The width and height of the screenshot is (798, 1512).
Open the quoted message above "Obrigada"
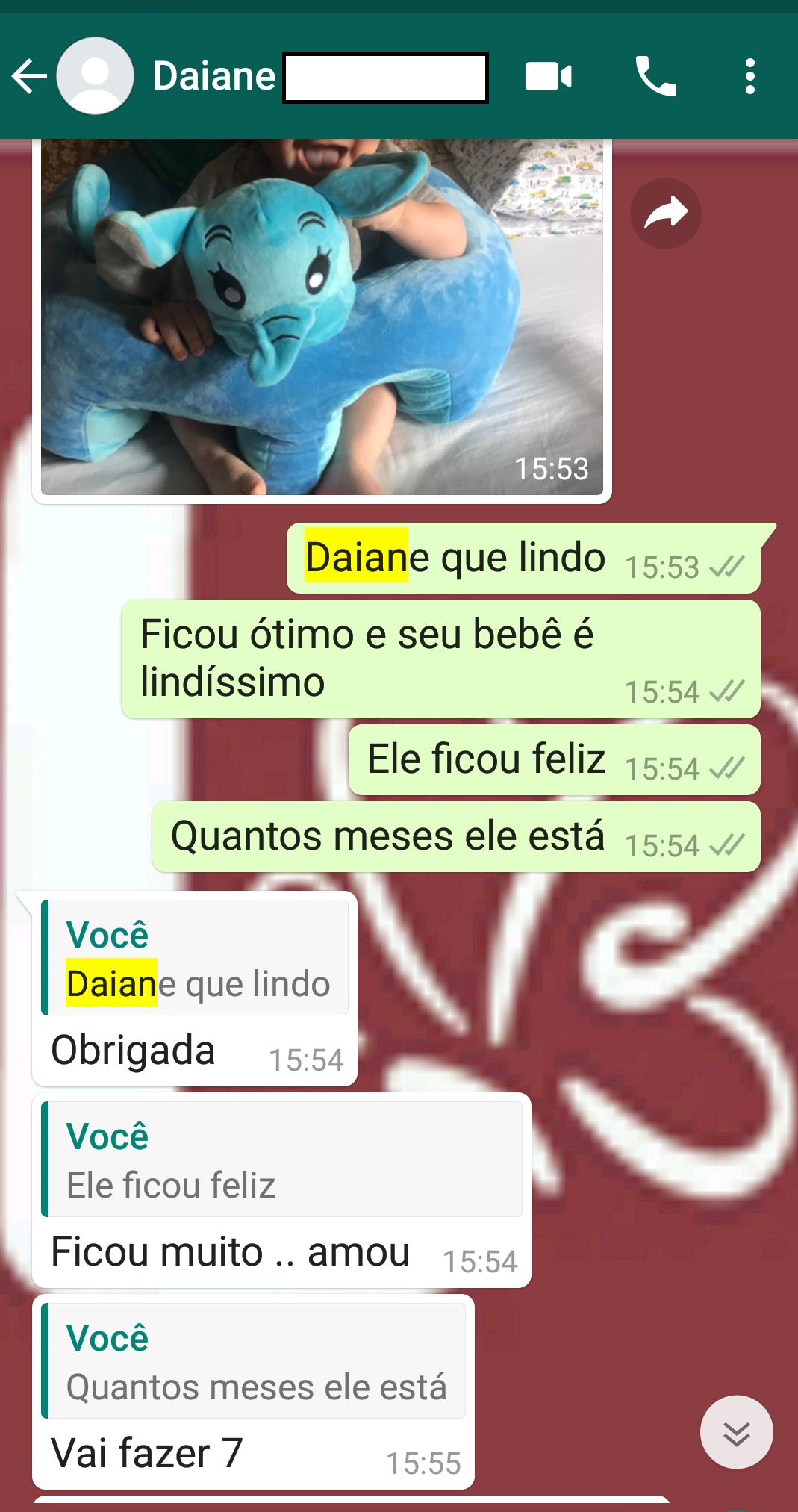[196, 959]
